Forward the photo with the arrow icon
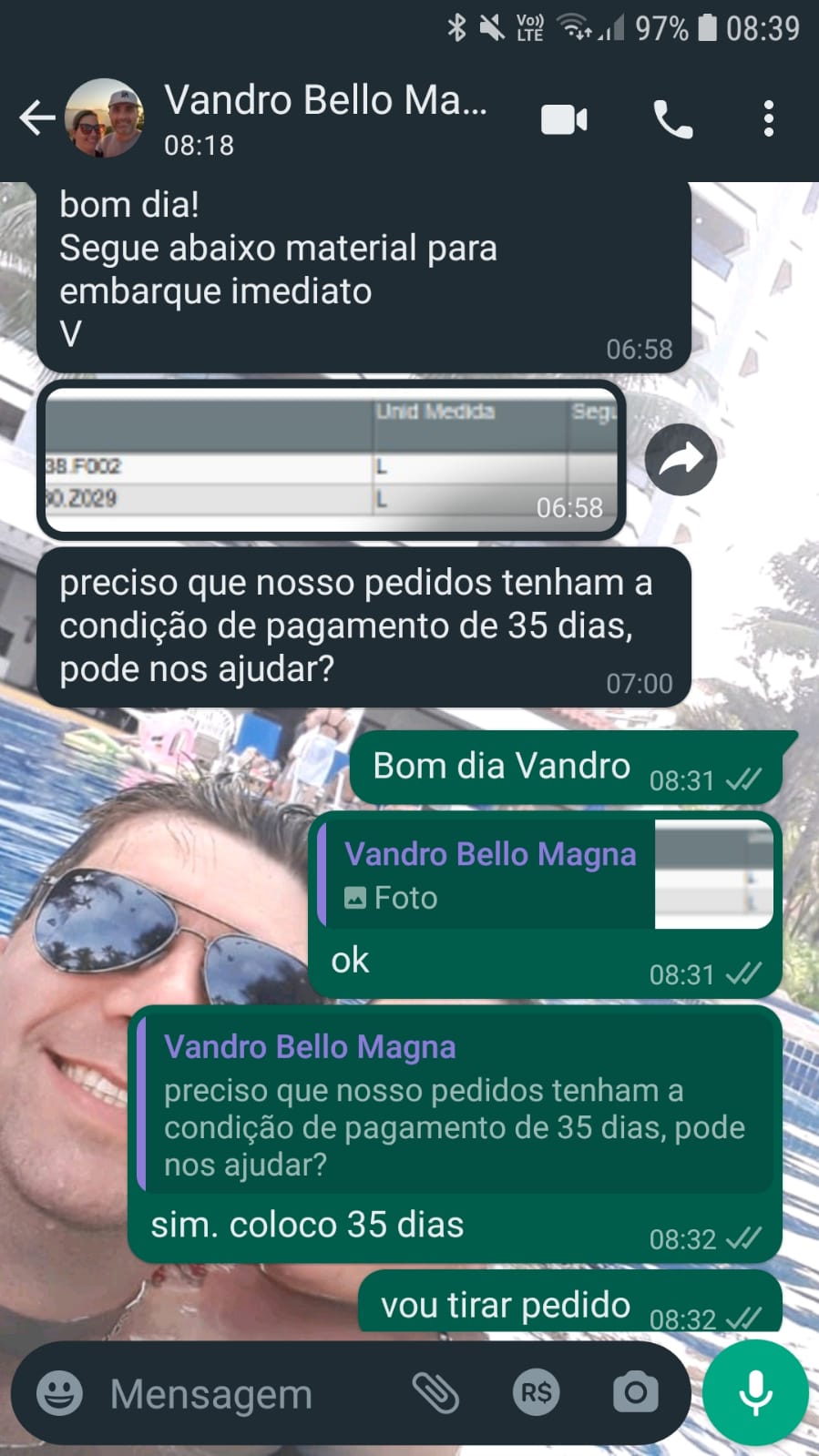Image resolution: width=819 pixels, height=1456 pixels. coord(681,459)
